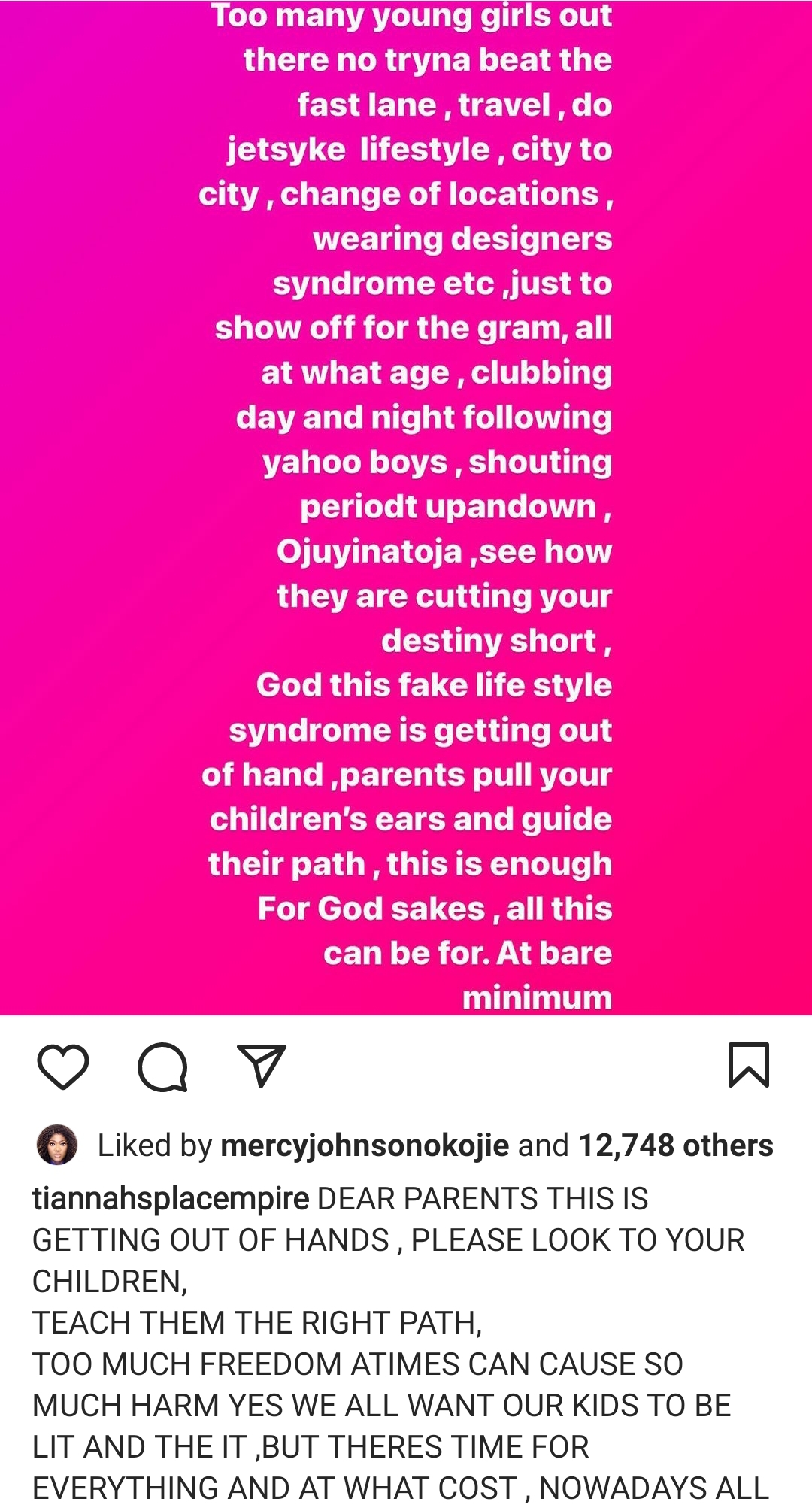Image resolution: width=812 pixels, height=1508 pixels.
Task: Open mercyjohnsonokojie's profile from likes
Action: [x=365, y=1145]
